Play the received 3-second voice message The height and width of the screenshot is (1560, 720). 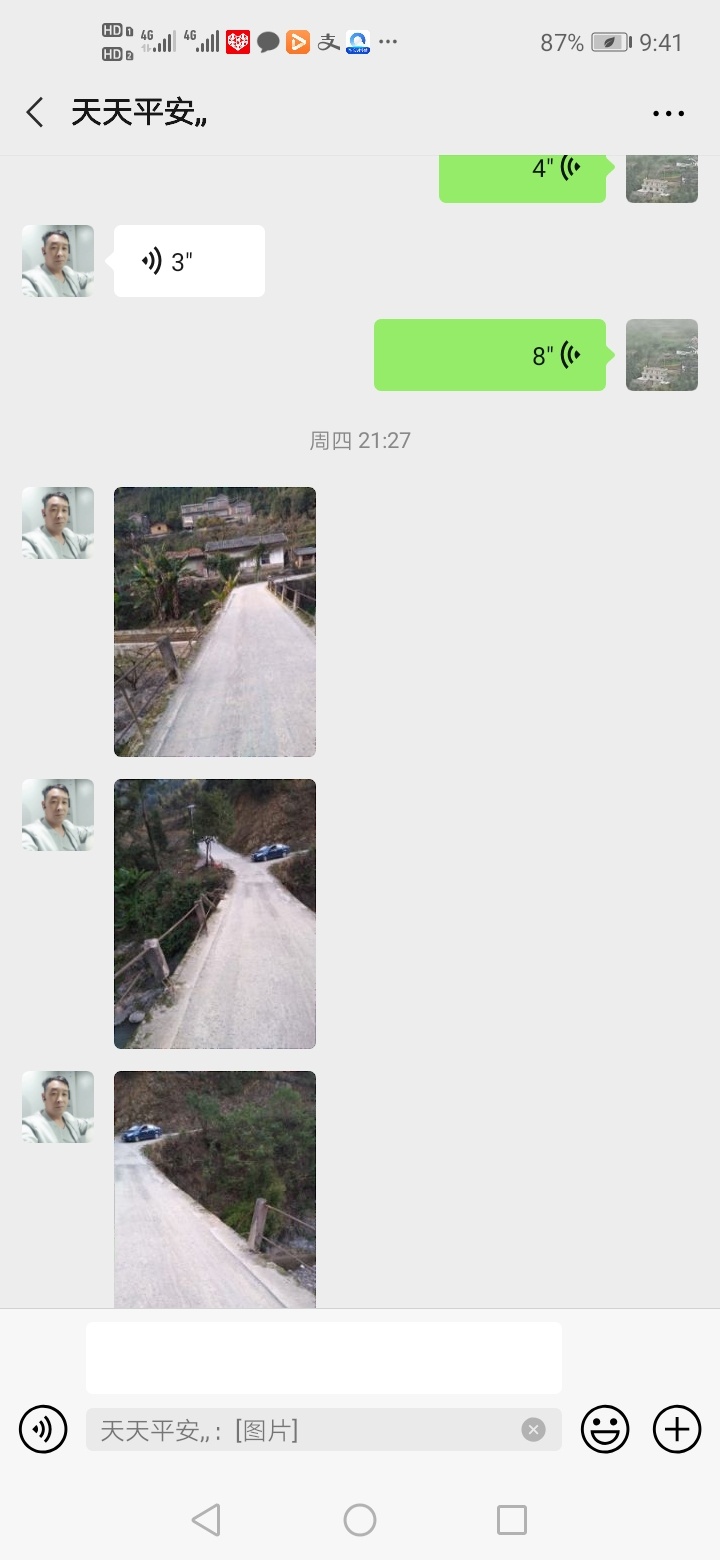[189, 262]
